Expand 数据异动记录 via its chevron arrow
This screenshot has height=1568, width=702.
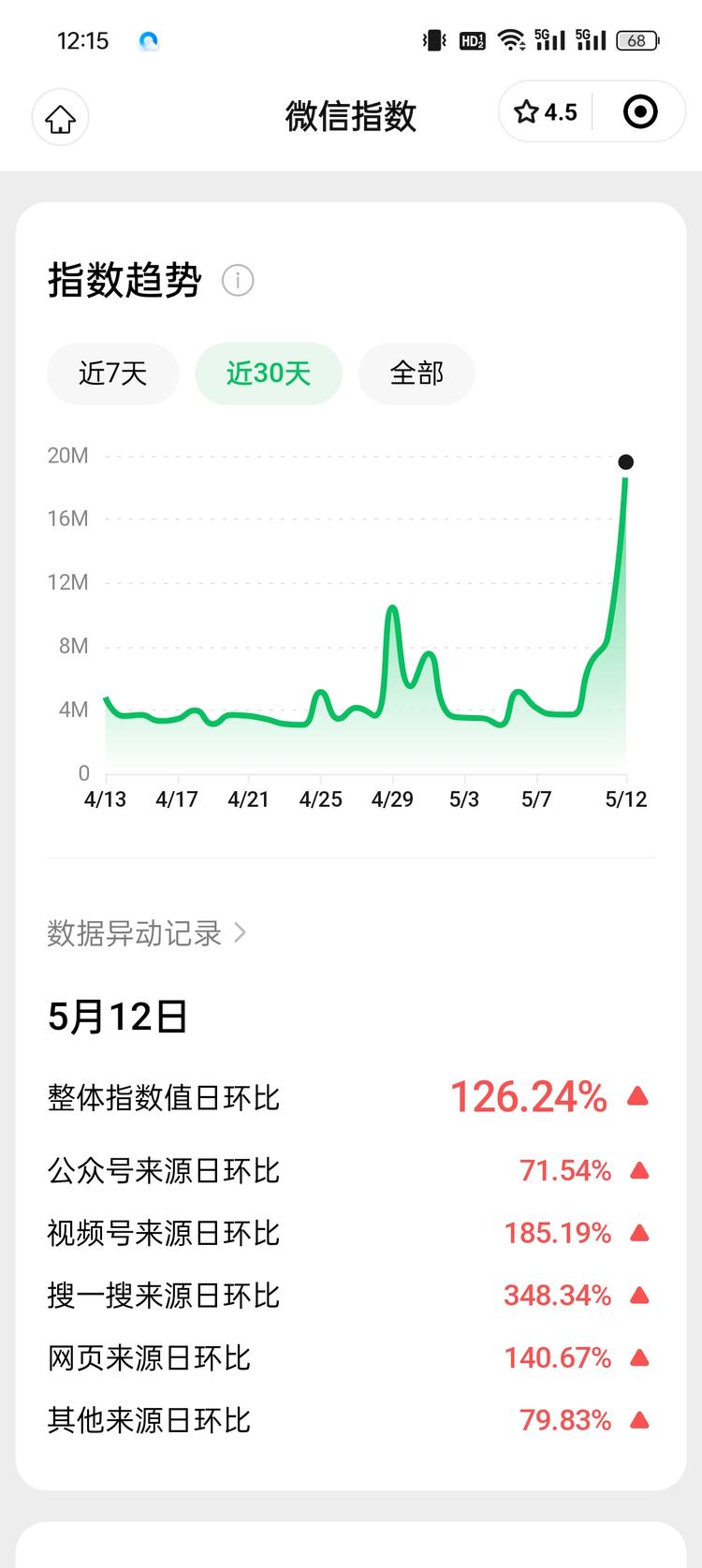[x=240, y=932]
